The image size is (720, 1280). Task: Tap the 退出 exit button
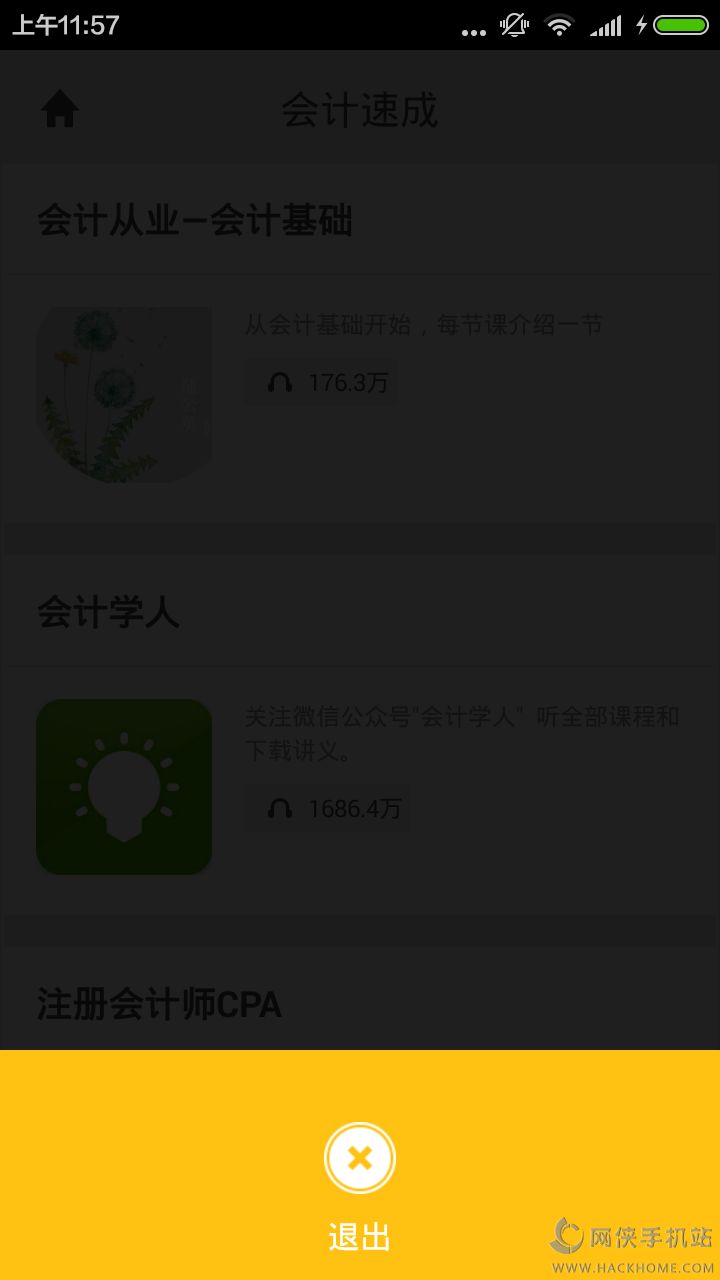point(360,1160)
